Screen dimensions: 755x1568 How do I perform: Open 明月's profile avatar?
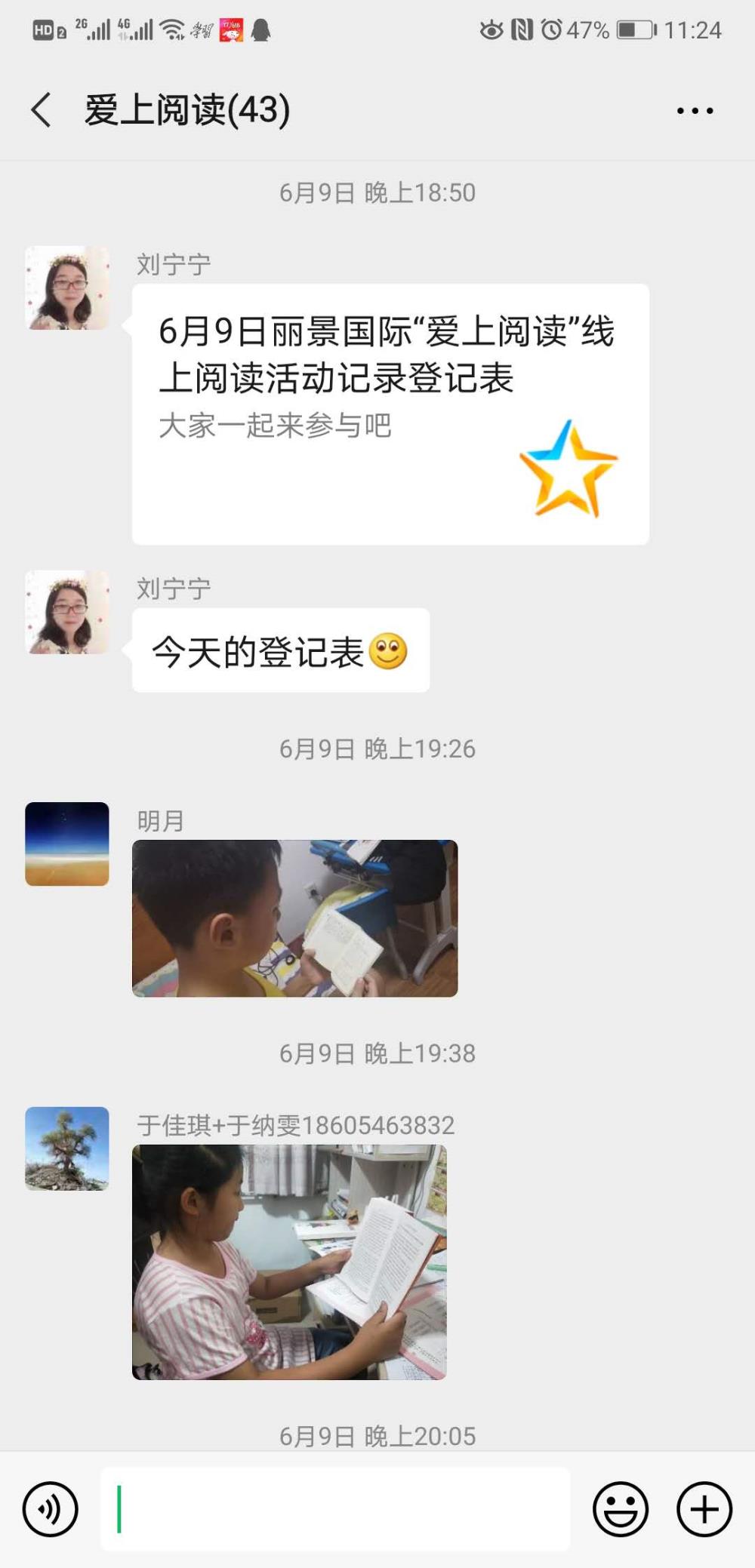[x=67, y=844]
